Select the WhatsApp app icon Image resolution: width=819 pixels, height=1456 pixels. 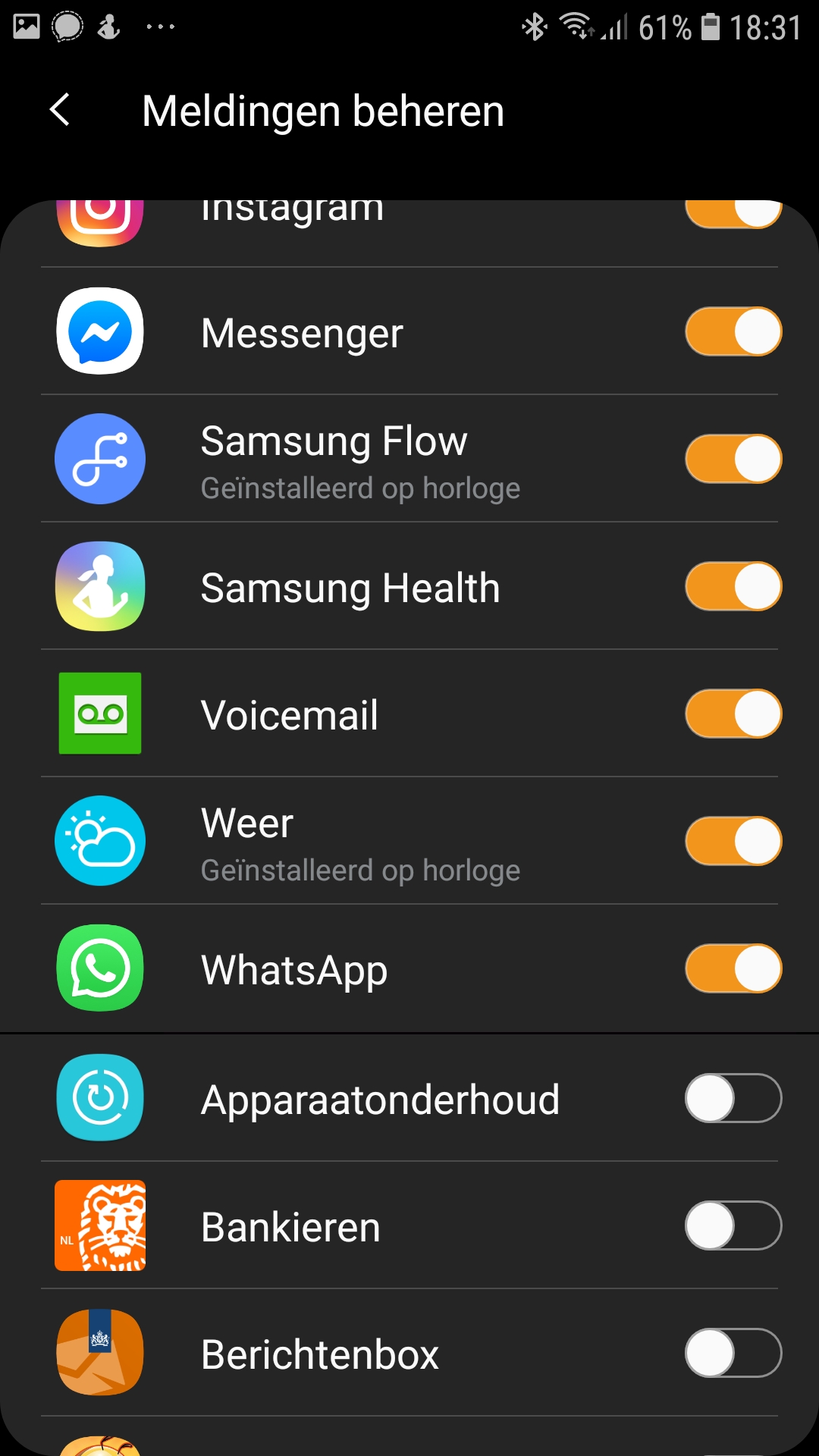[x=99, y=968]
